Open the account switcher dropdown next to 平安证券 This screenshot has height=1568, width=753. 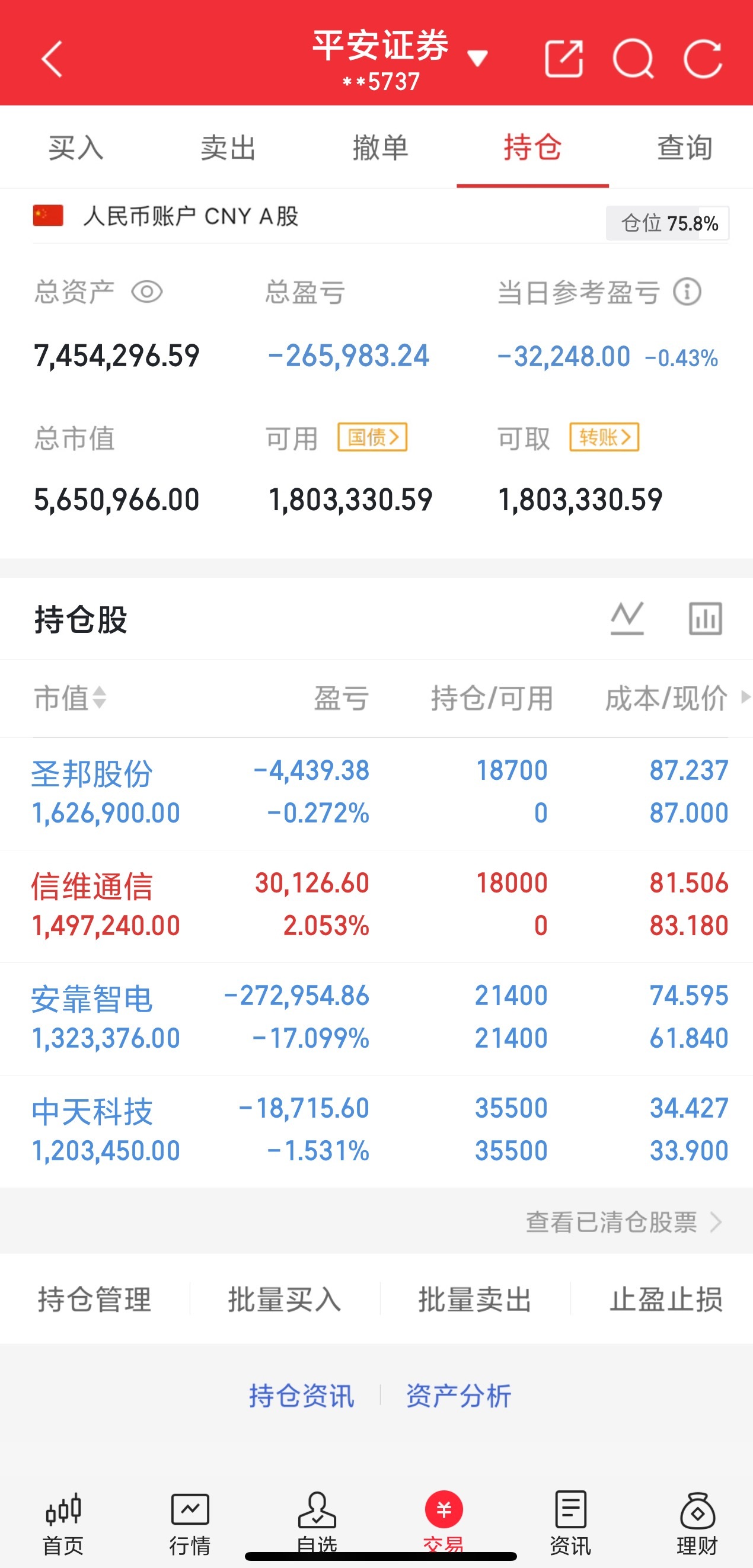pyautogui.click(x=479, y=58)
